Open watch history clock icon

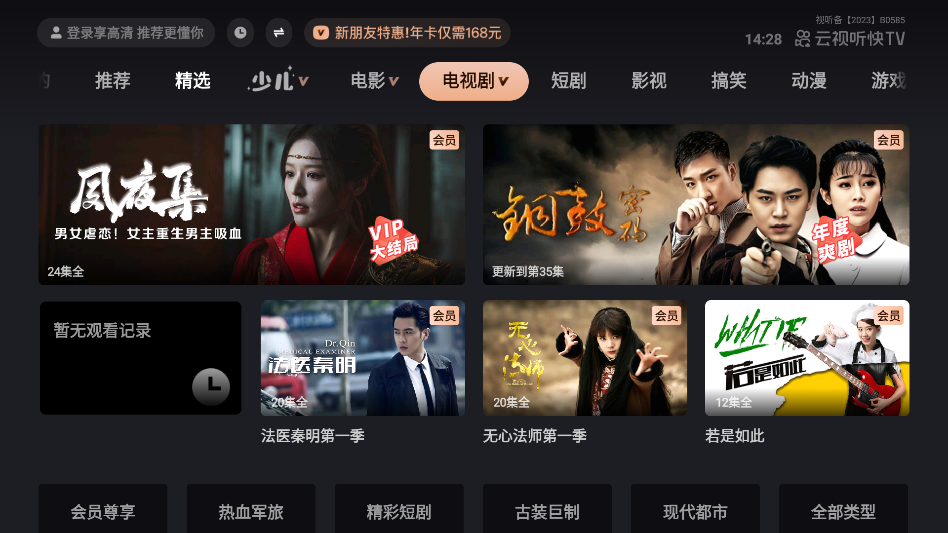pyautogui.click(x=240, y=33)
